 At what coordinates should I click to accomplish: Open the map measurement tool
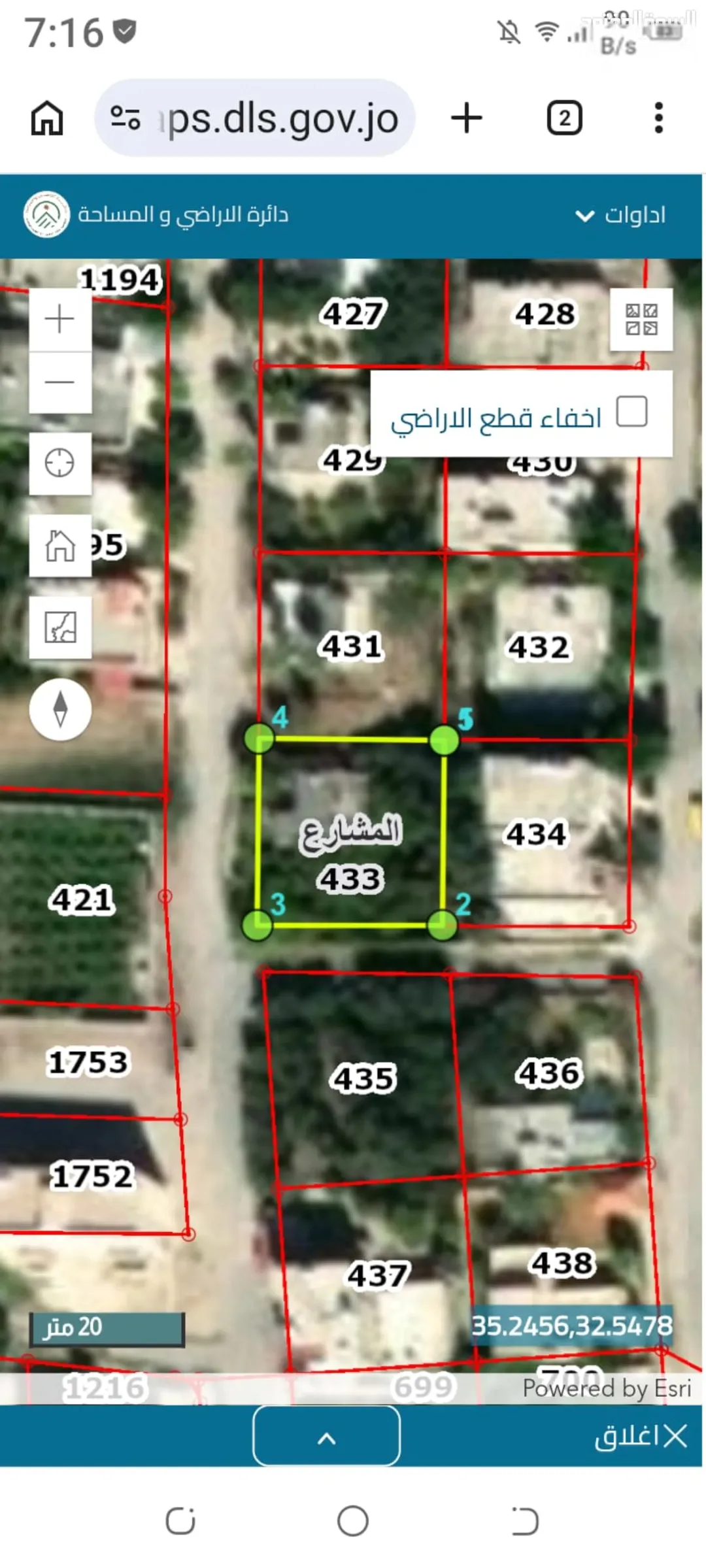pos(60,627)
